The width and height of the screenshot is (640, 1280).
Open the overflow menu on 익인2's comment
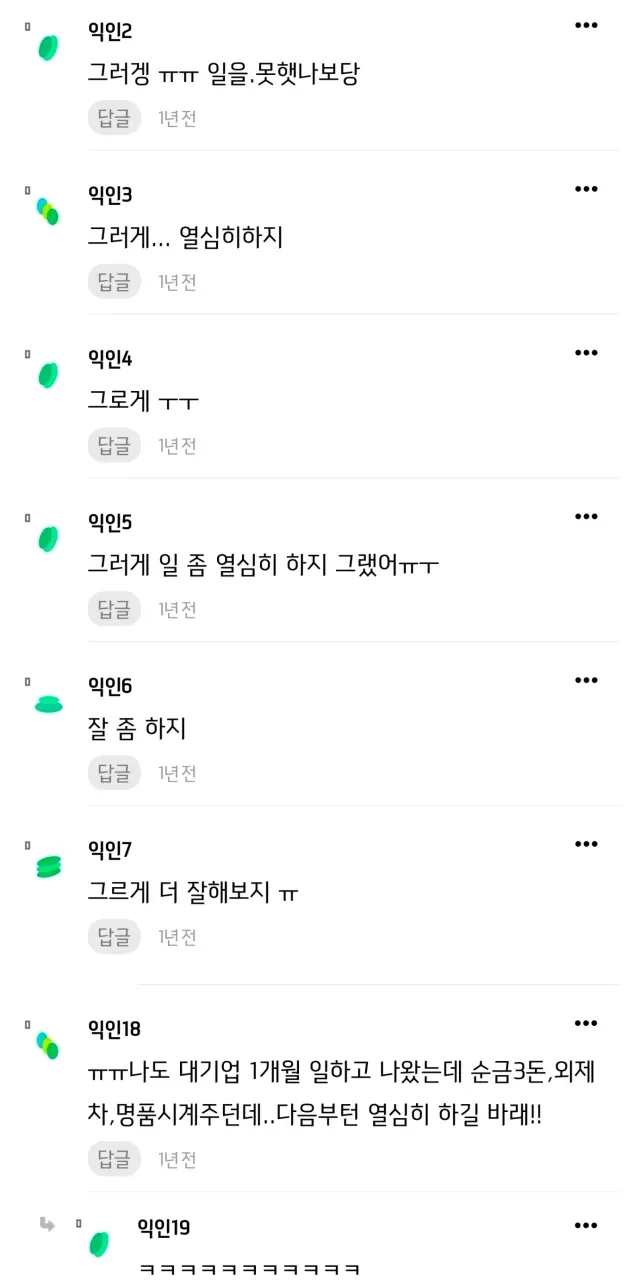point(586,25)
